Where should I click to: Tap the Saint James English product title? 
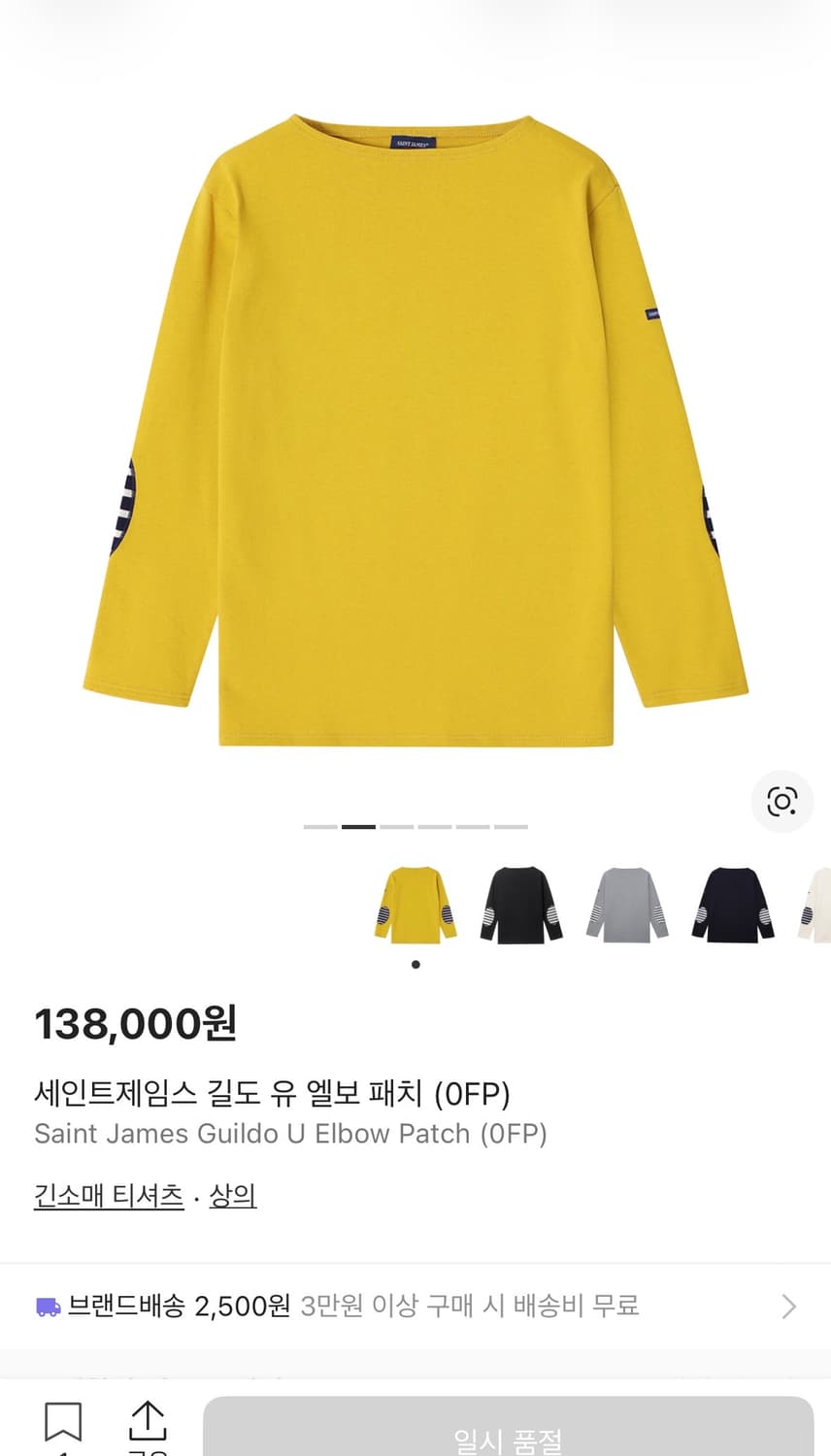(290, 1133)
